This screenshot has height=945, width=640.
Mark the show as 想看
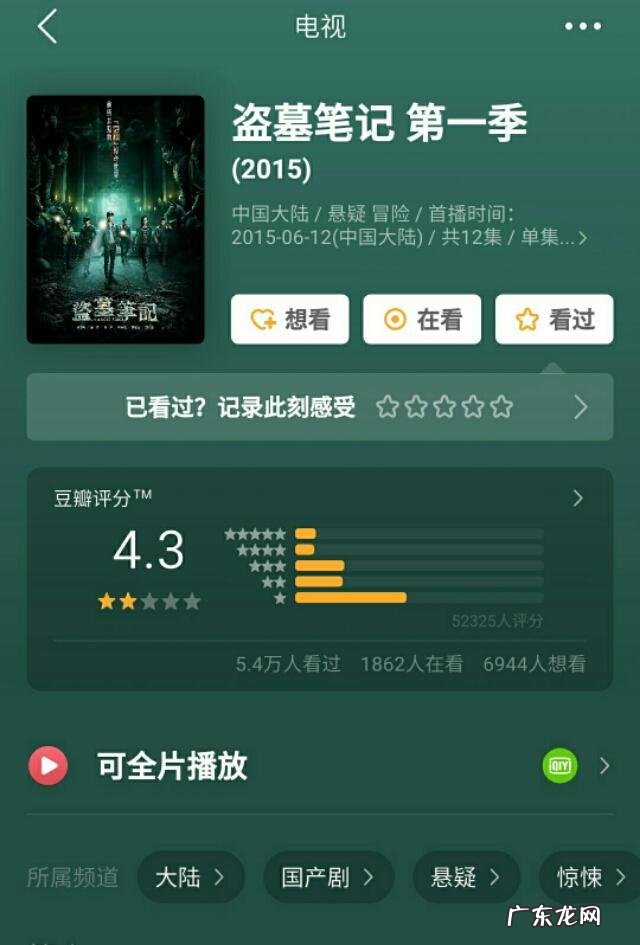point(290,320)
